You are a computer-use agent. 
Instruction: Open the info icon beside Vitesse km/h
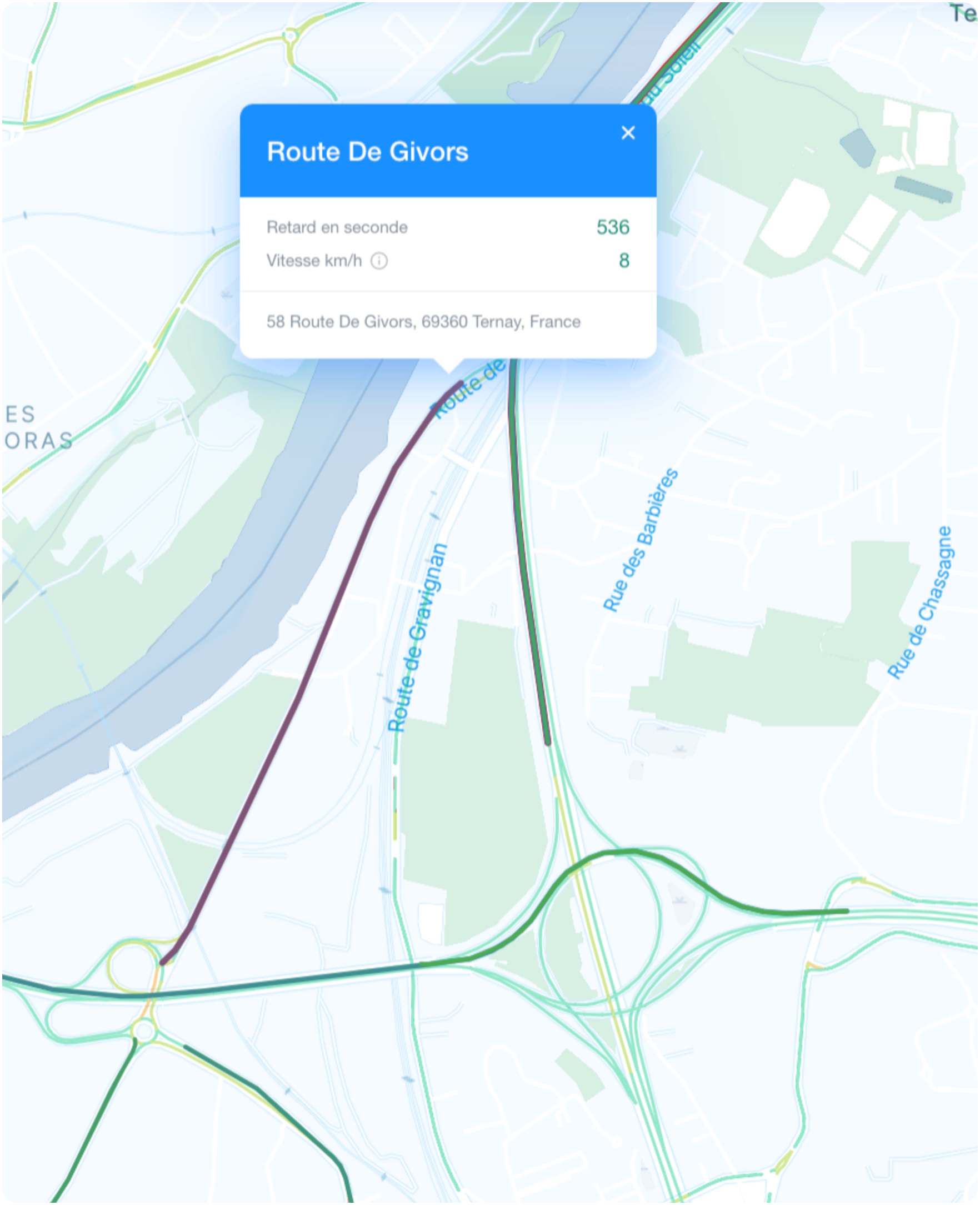click(379, 261)
